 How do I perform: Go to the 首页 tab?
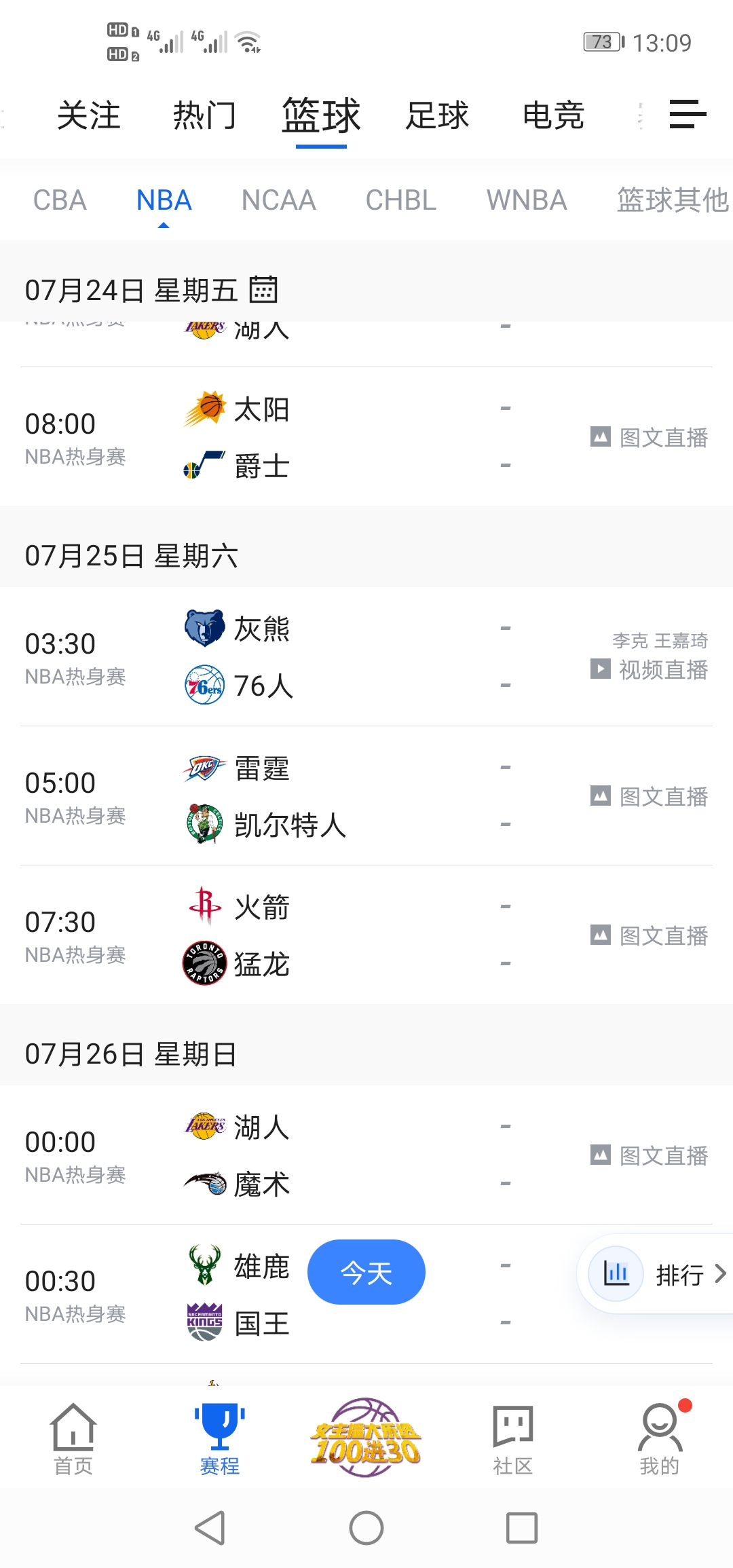pyautogui.click(x=73, y=1439)
